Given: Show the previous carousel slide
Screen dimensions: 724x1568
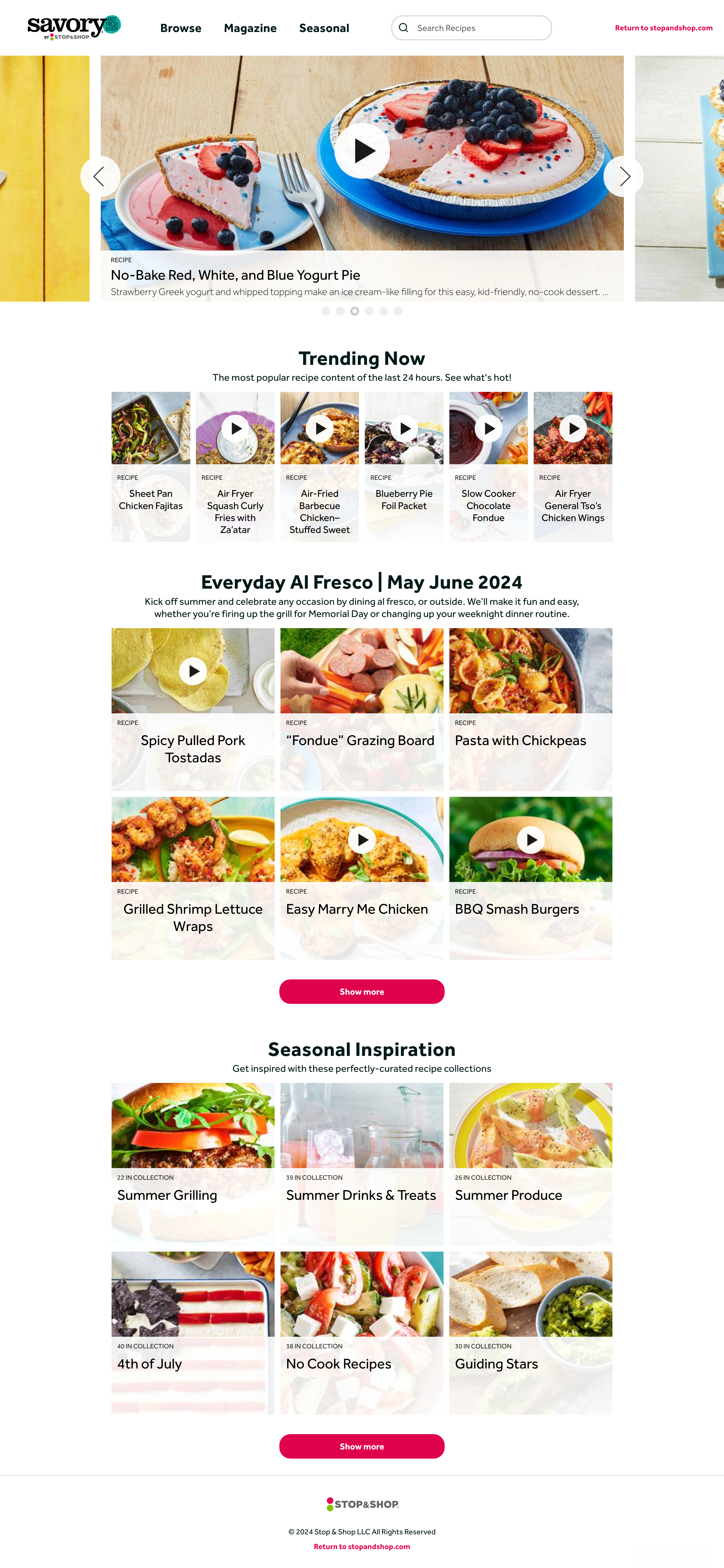Looking at the screenshot, I should coord(100,176).
